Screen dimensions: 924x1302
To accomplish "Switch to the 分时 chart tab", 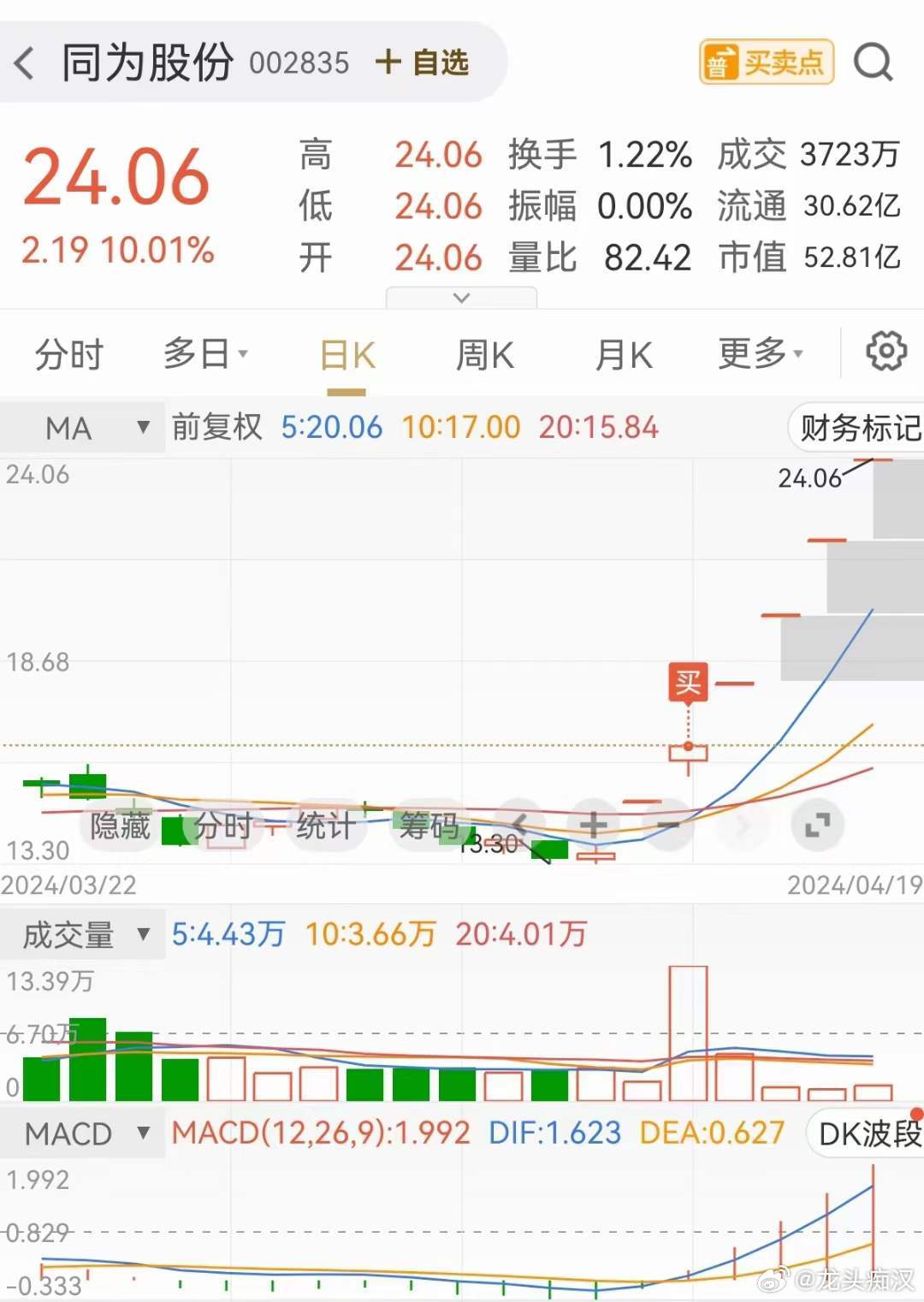I will pyautogui.click(x=68, y=354).
